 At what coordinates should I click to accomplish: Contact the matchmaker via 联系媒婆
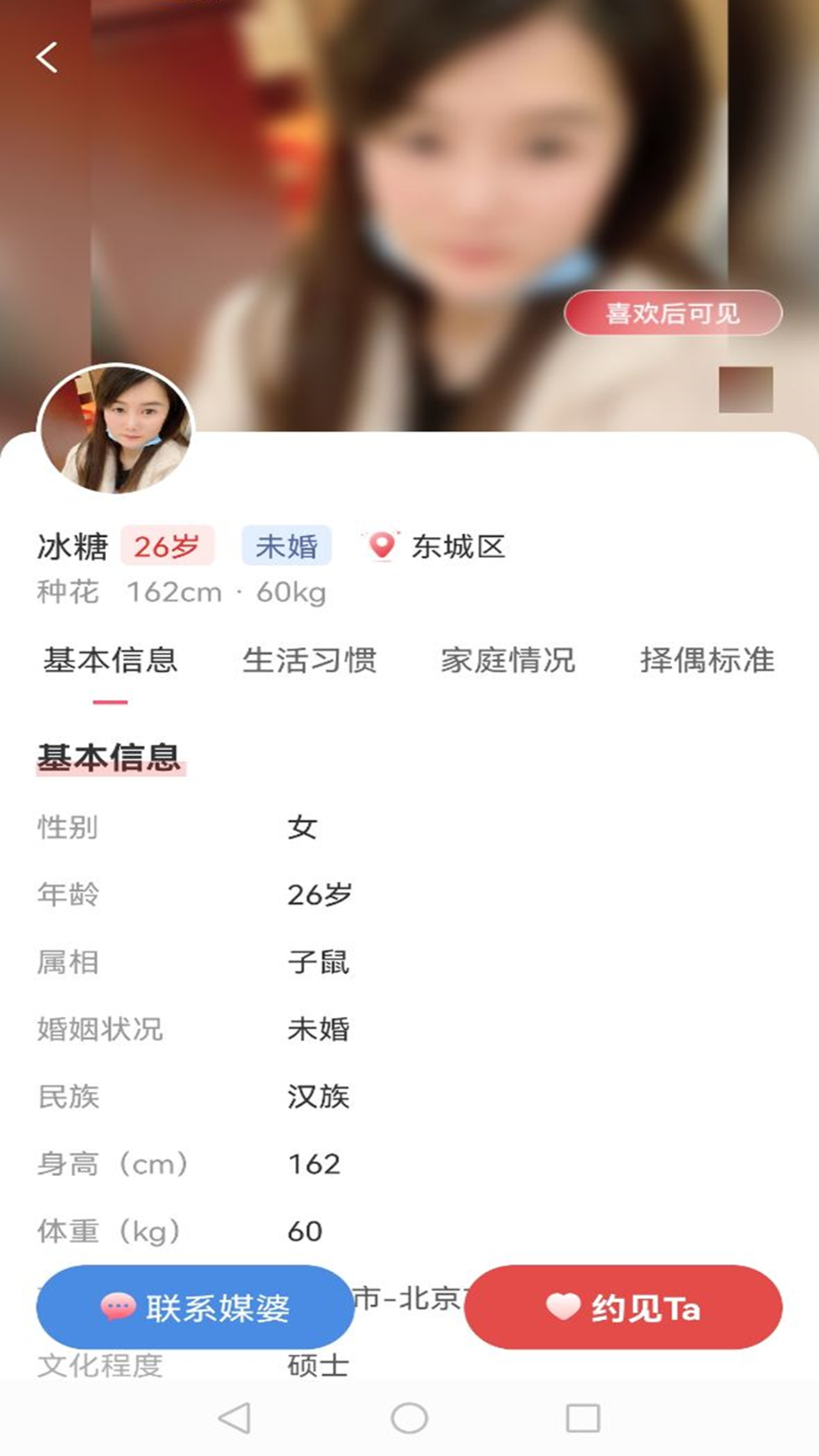[x=195, y=1307]
